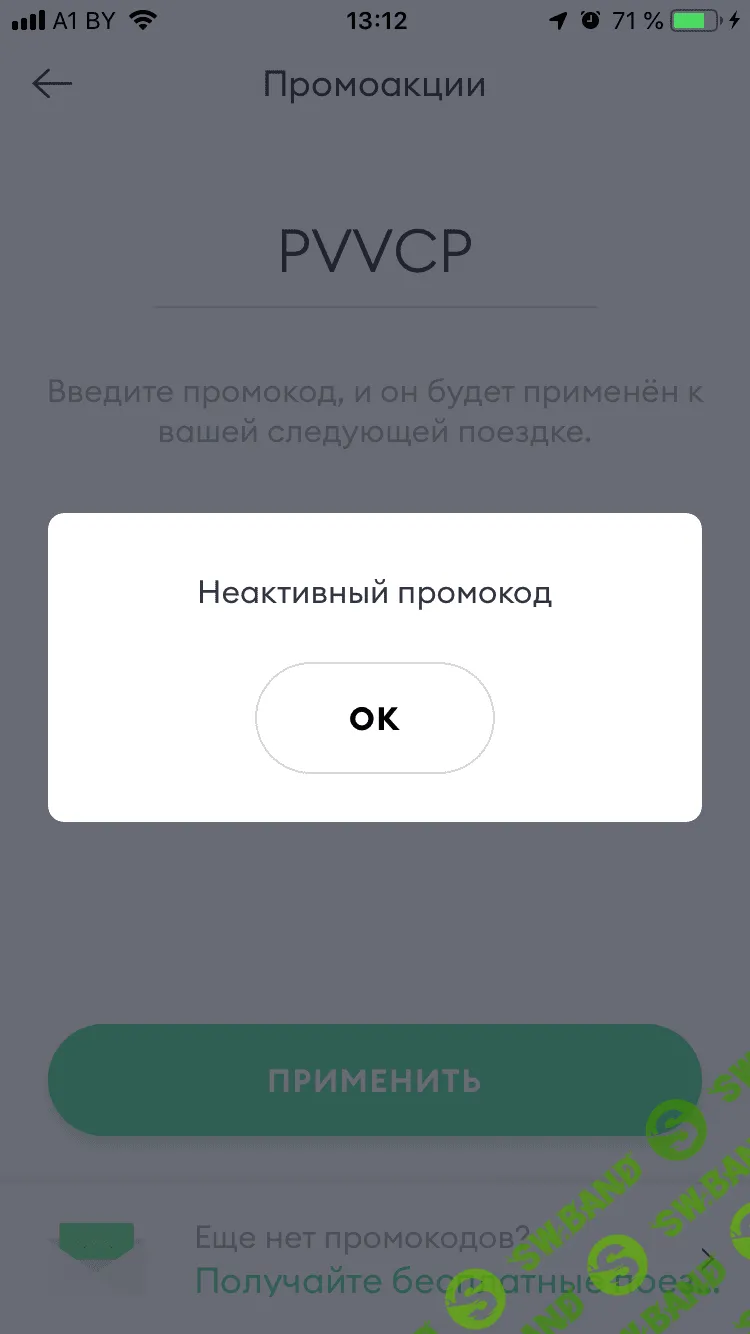Tap the instruction text about следующей поездке
The width and height of the screenshot is (750, 1334).
click(374, 412)
